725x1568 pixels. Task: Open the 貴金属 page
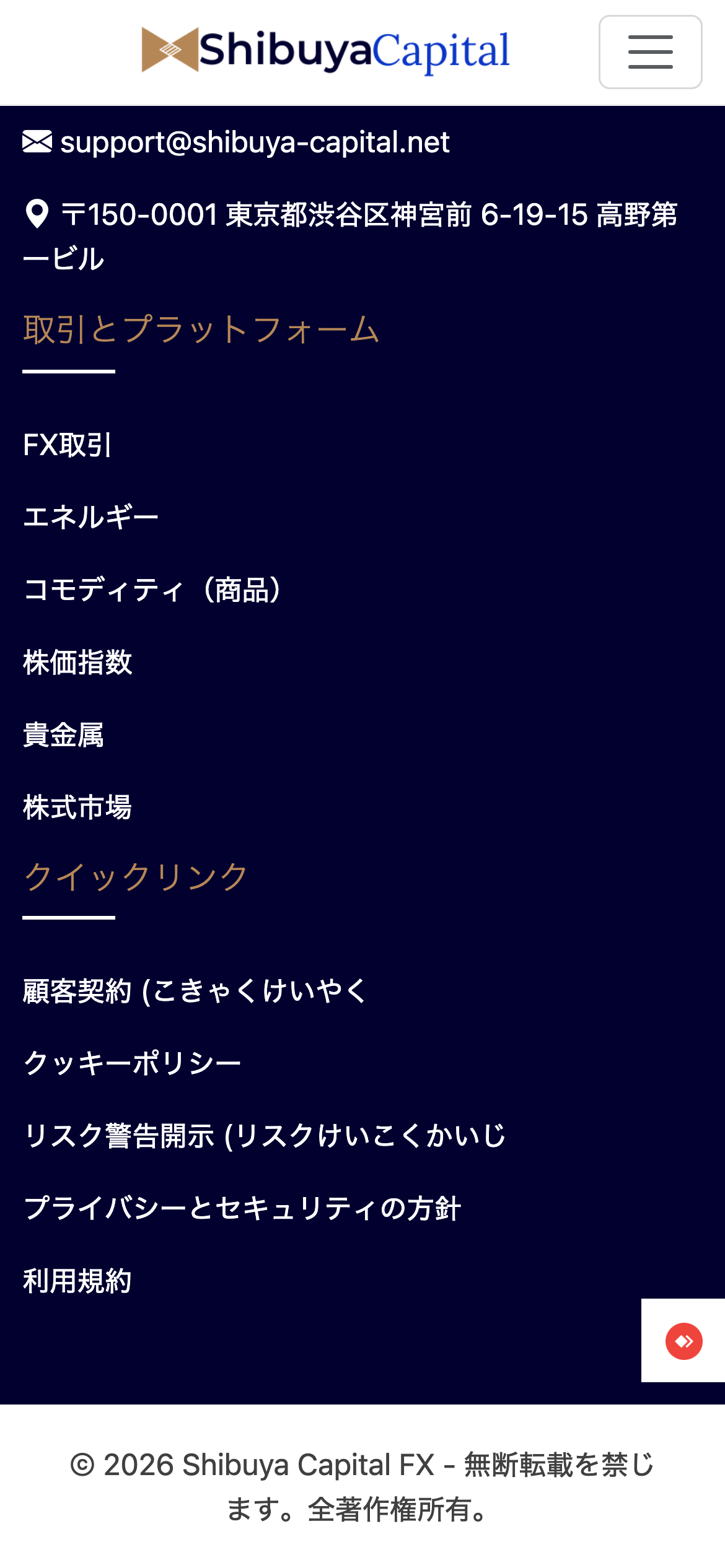(x=64, y=735)
